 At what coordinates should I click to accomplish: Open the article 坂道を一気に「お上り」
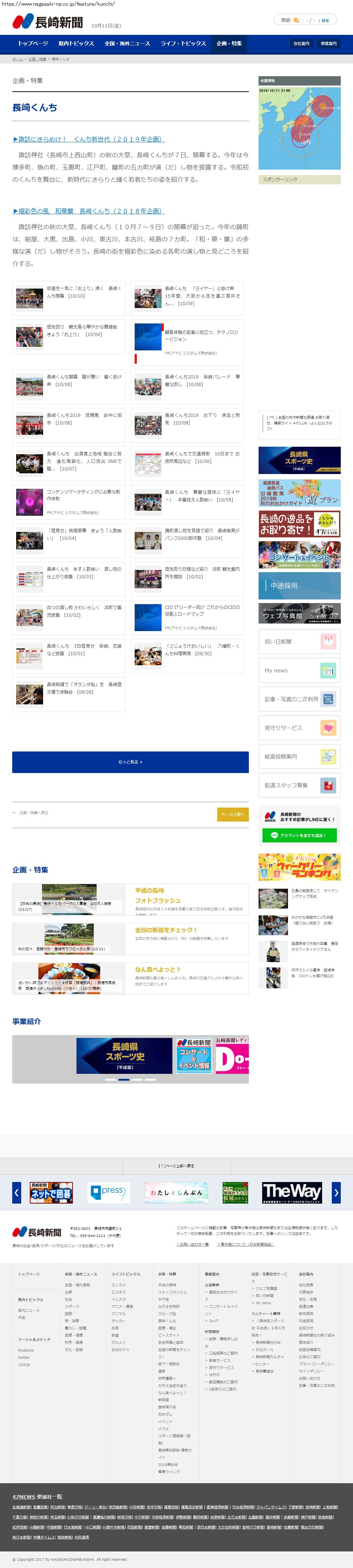click(x=84, y=292)
